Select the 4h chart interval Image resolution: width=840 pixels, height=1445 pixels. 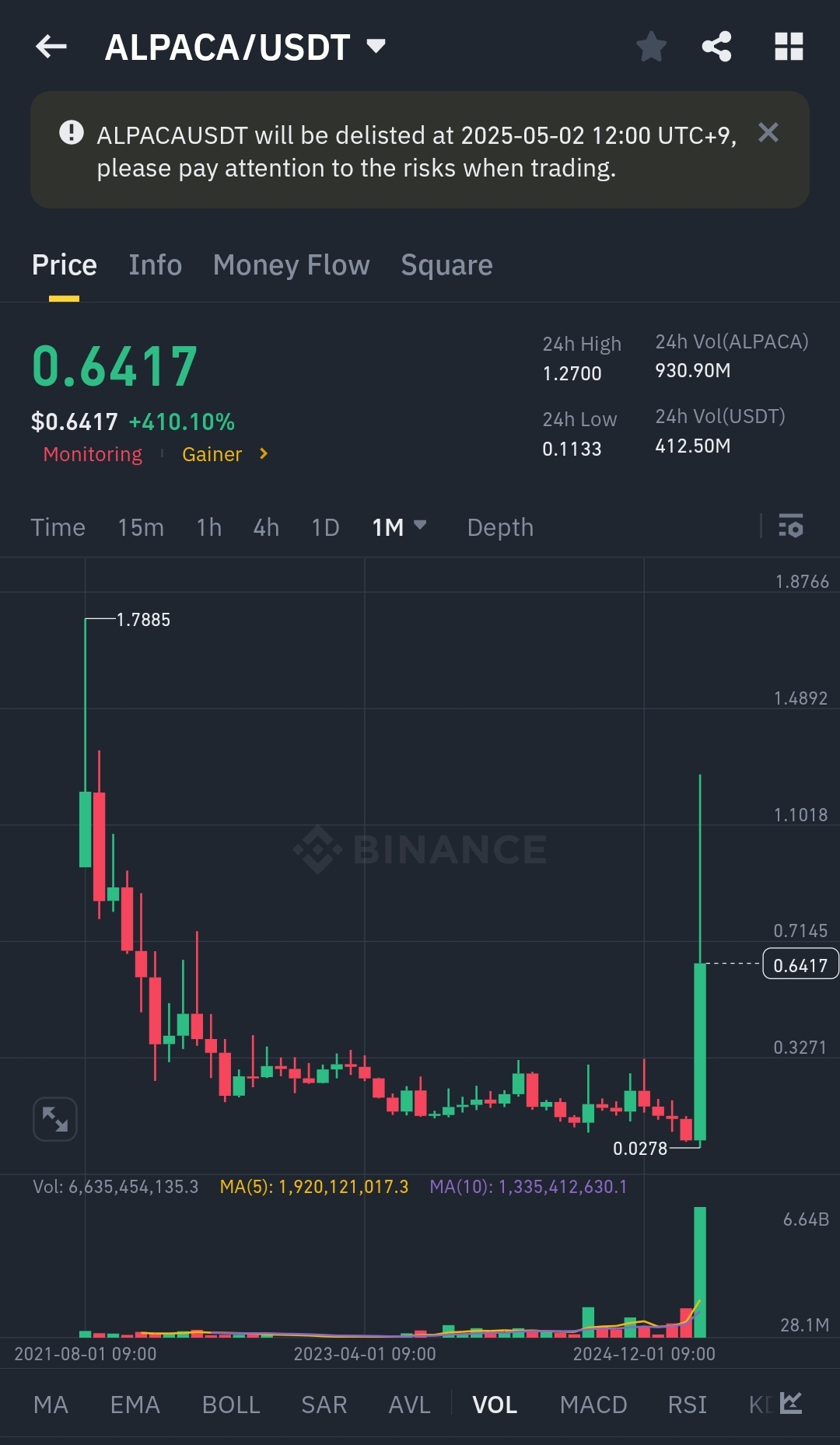[x=266, y=527]
